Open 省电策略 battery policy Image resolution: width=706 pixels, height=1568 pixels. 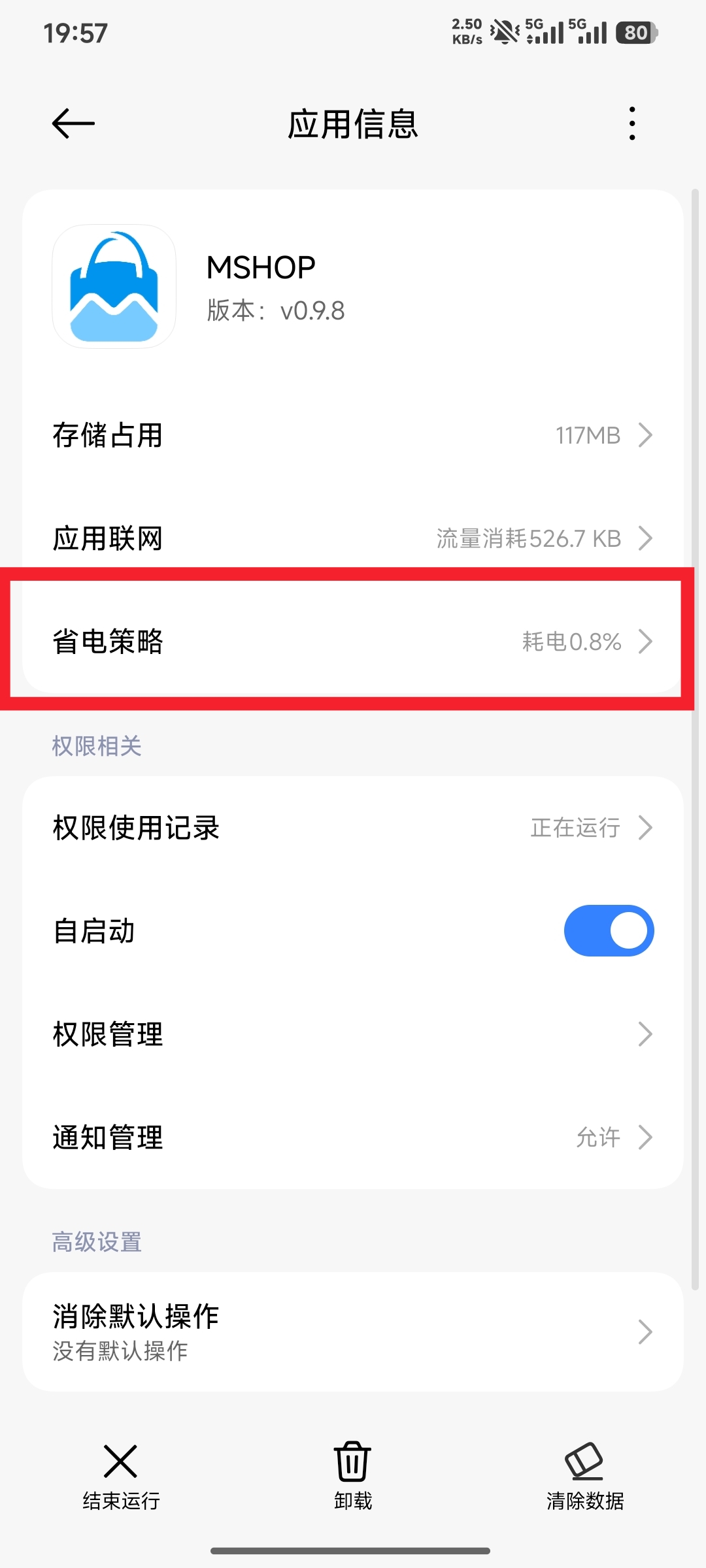353,642
